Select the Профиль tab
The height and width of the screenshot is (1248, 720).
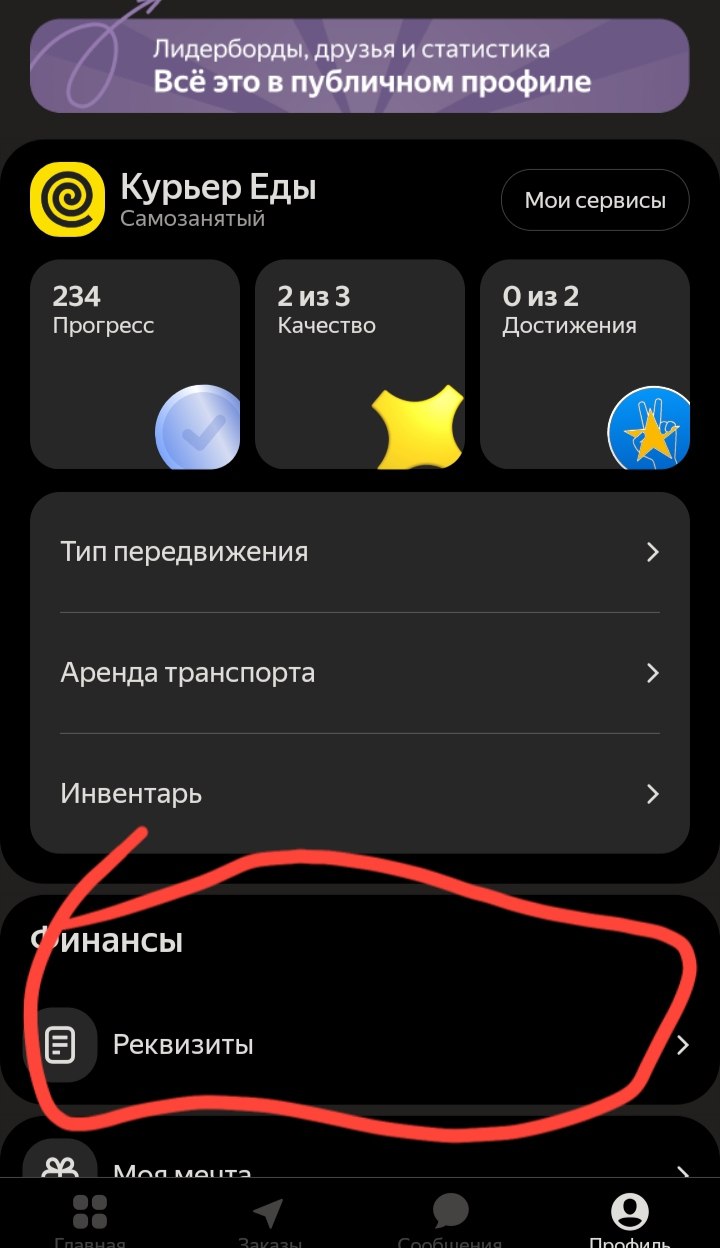coord(629,1220)
